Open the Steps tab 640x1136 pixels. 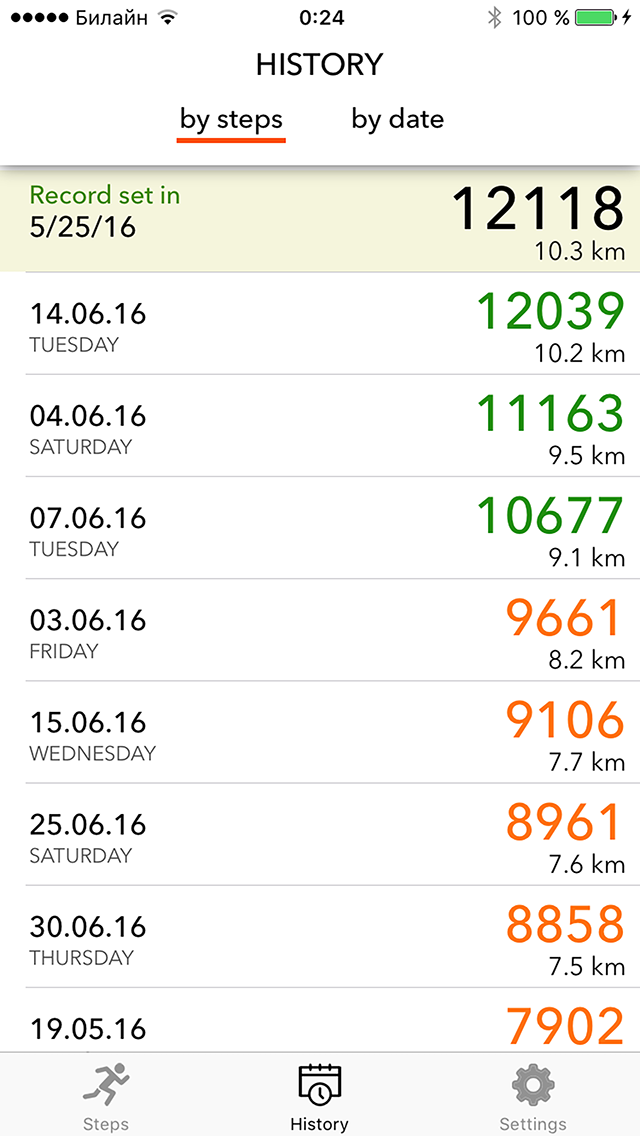click(x=106, y=1095)
